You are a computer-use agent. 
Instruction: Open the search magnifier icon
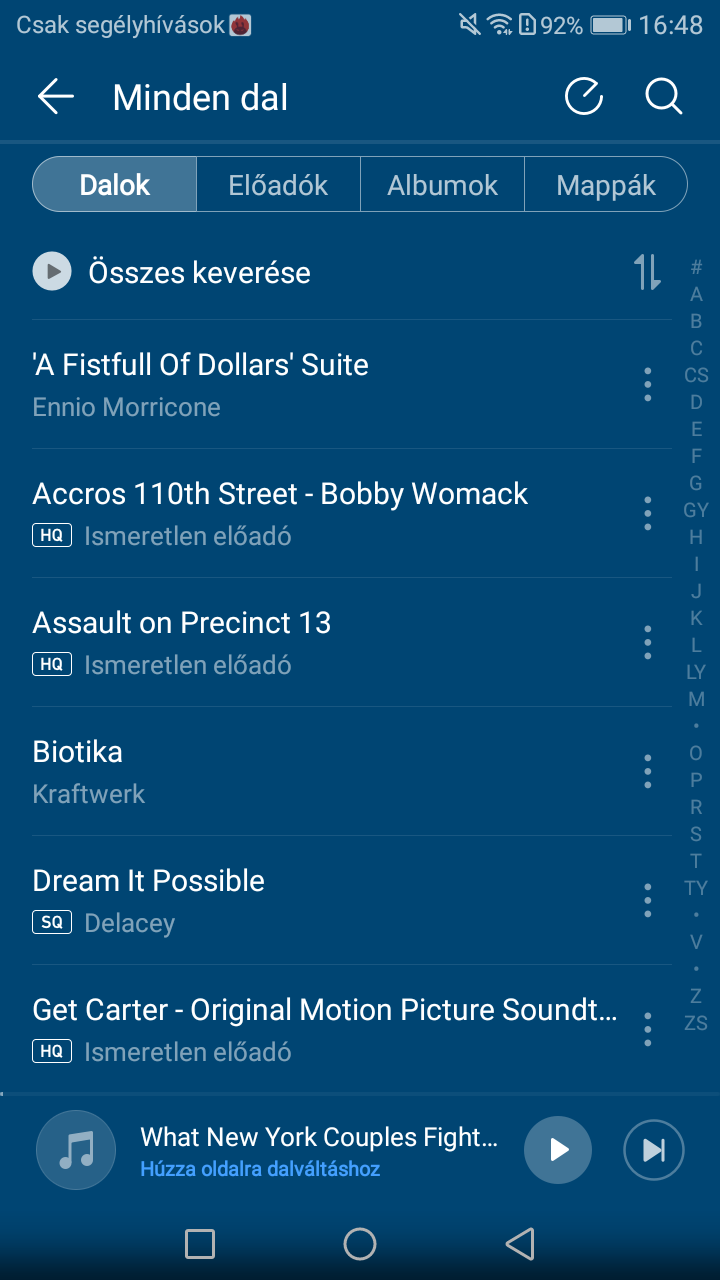click(663, 97)
